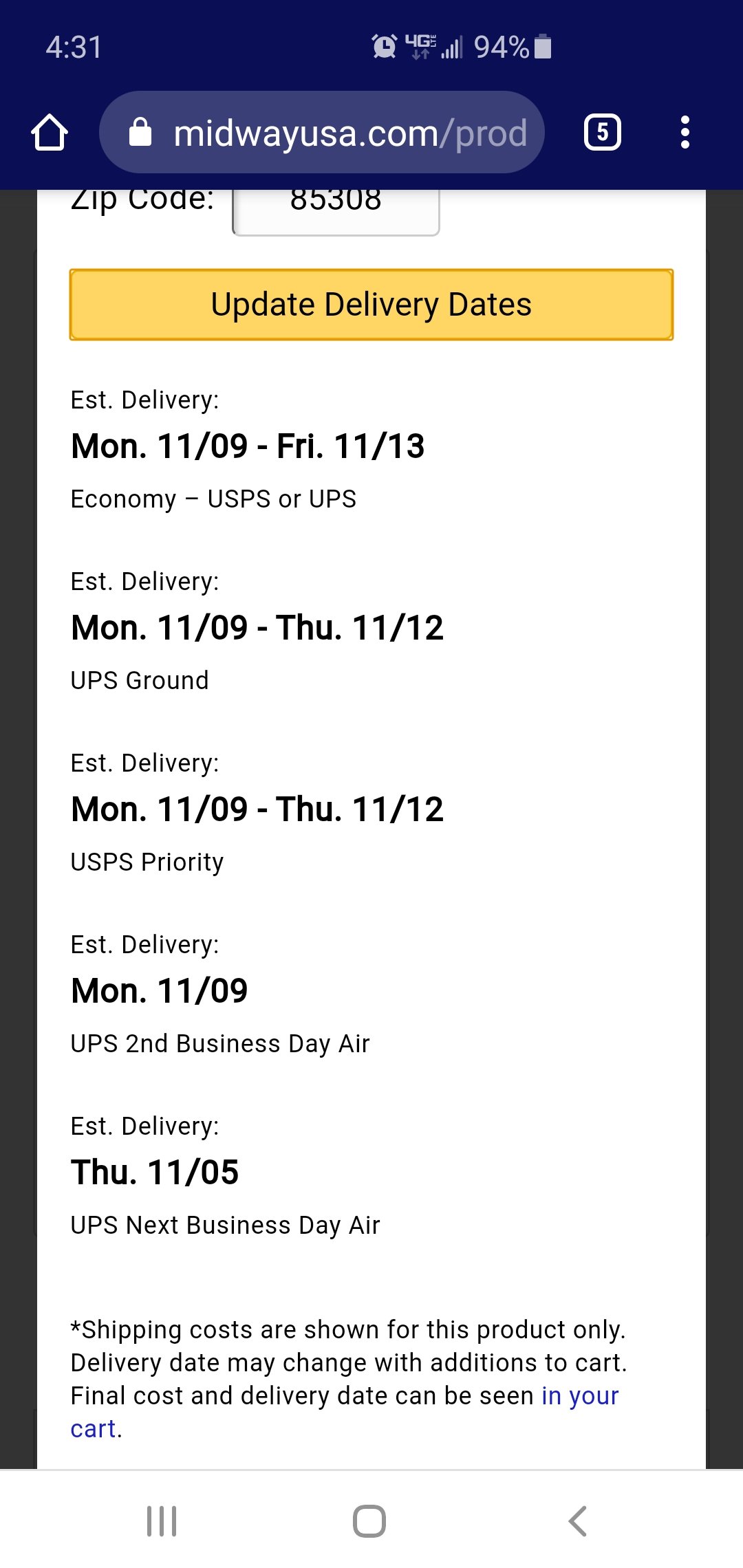Viewport: 743px width, 1568px height.
Task: Follow the "in your cart" link
Action: click(345, 1412)
